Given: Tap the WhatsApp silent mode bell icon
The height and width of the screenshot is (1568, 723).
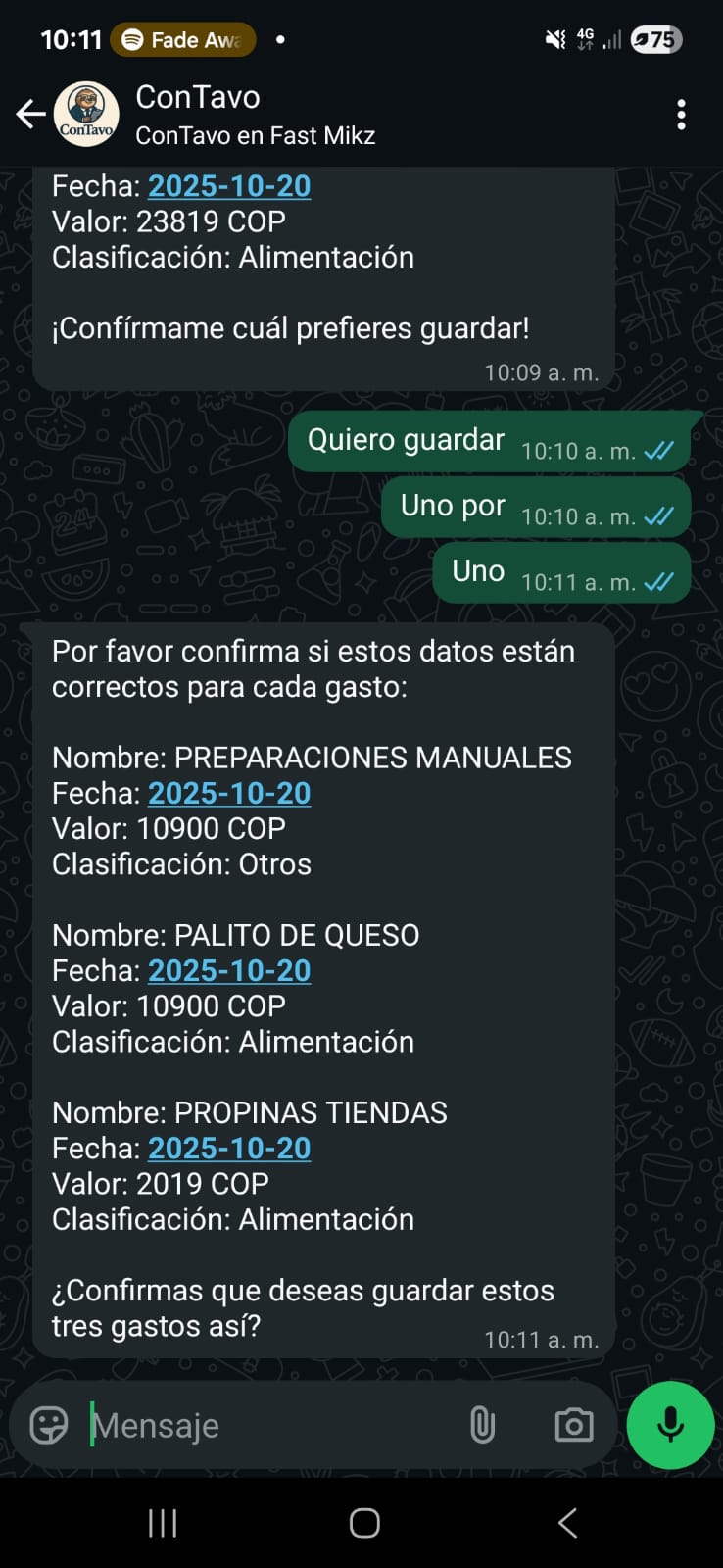Looking at the screenshot, I should (x=554, y=39).
